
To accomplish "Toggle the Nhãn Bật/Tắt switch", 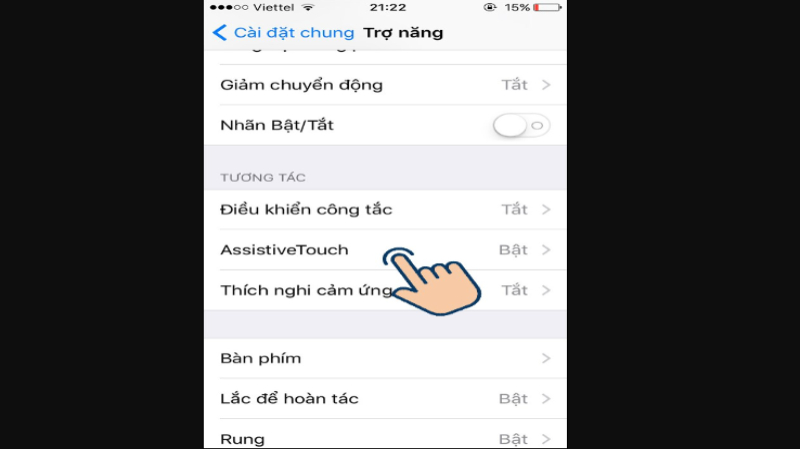I will [x=522, y=126].
